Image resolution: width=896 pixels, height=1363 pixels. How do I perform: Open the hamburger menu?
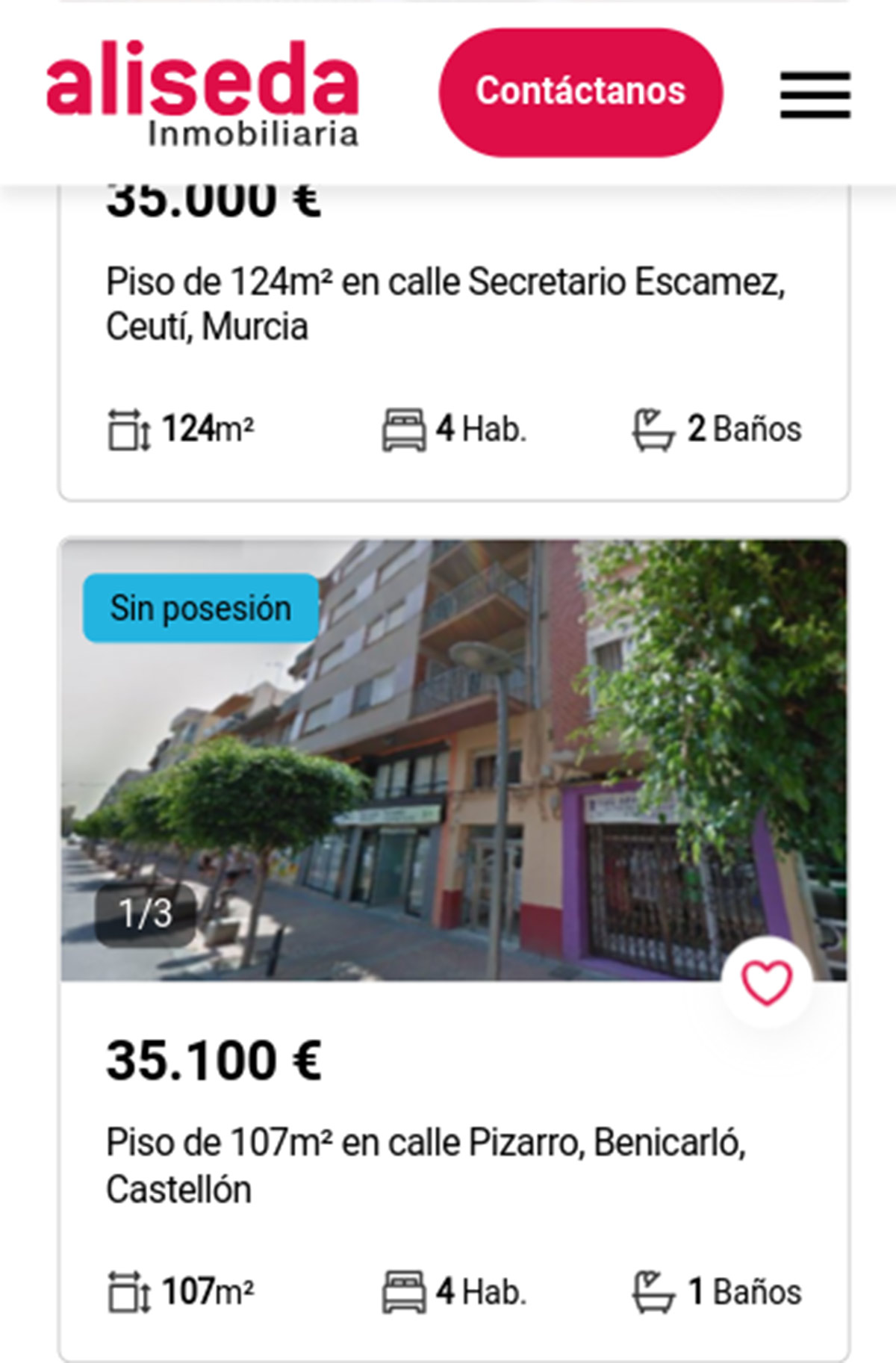(815, 95)
